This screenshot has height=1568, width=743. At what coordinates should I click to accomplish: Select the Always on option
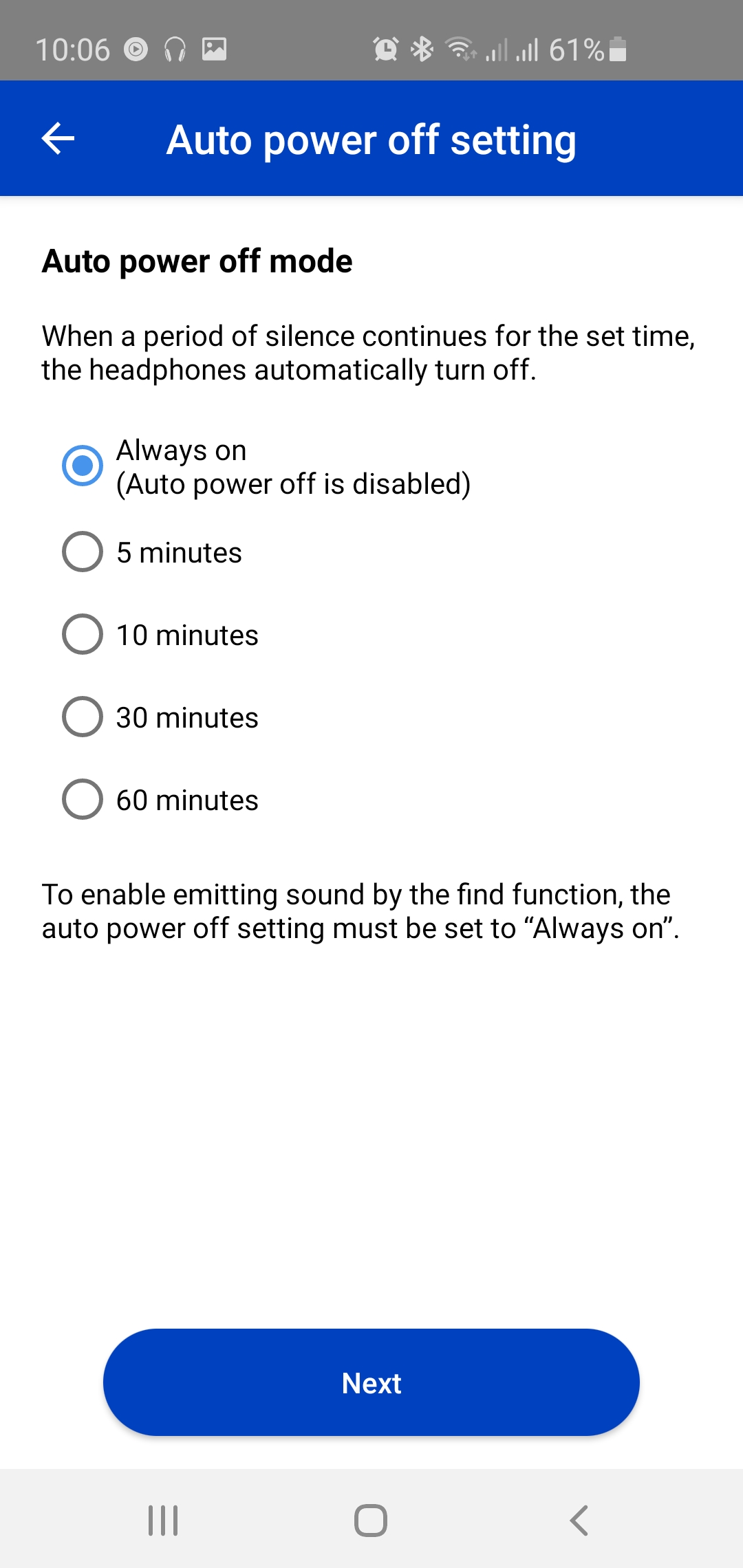[x=83, y=466]
